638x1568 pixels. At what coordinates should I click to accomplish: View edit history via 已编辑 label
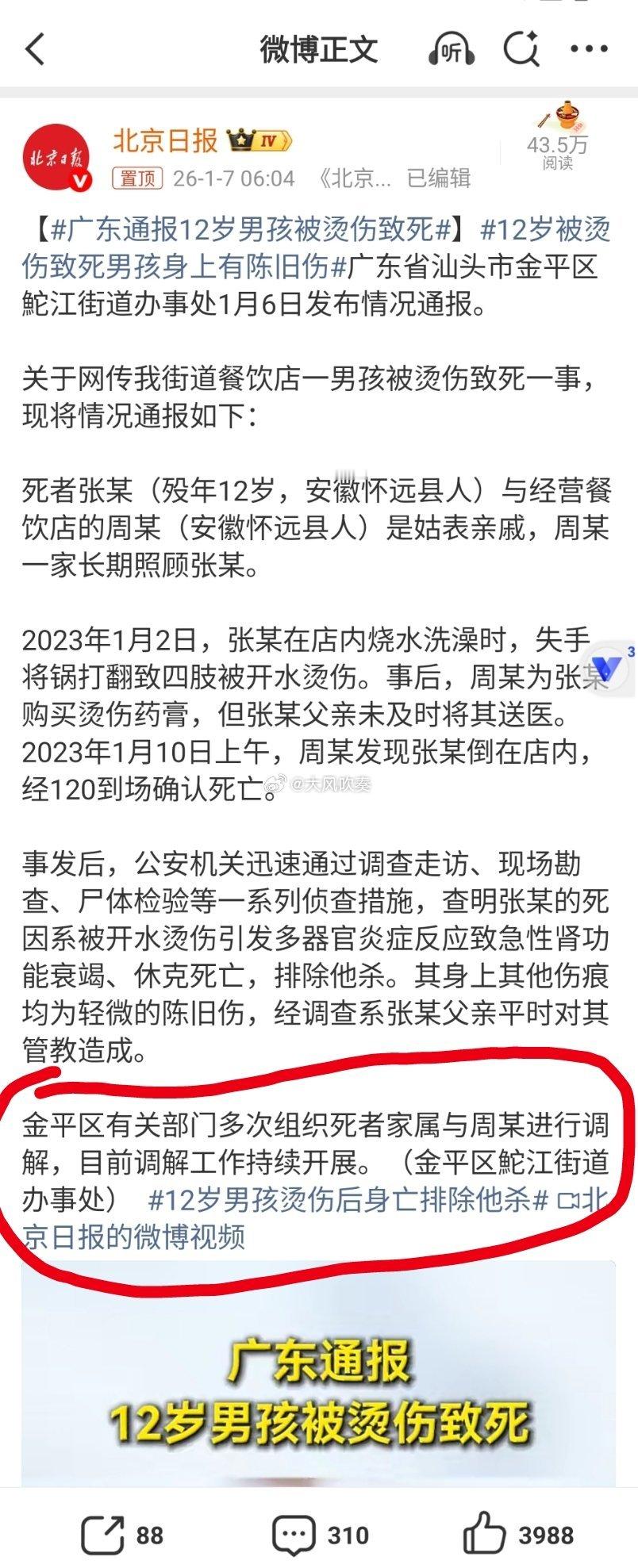(x=438, y=178)
